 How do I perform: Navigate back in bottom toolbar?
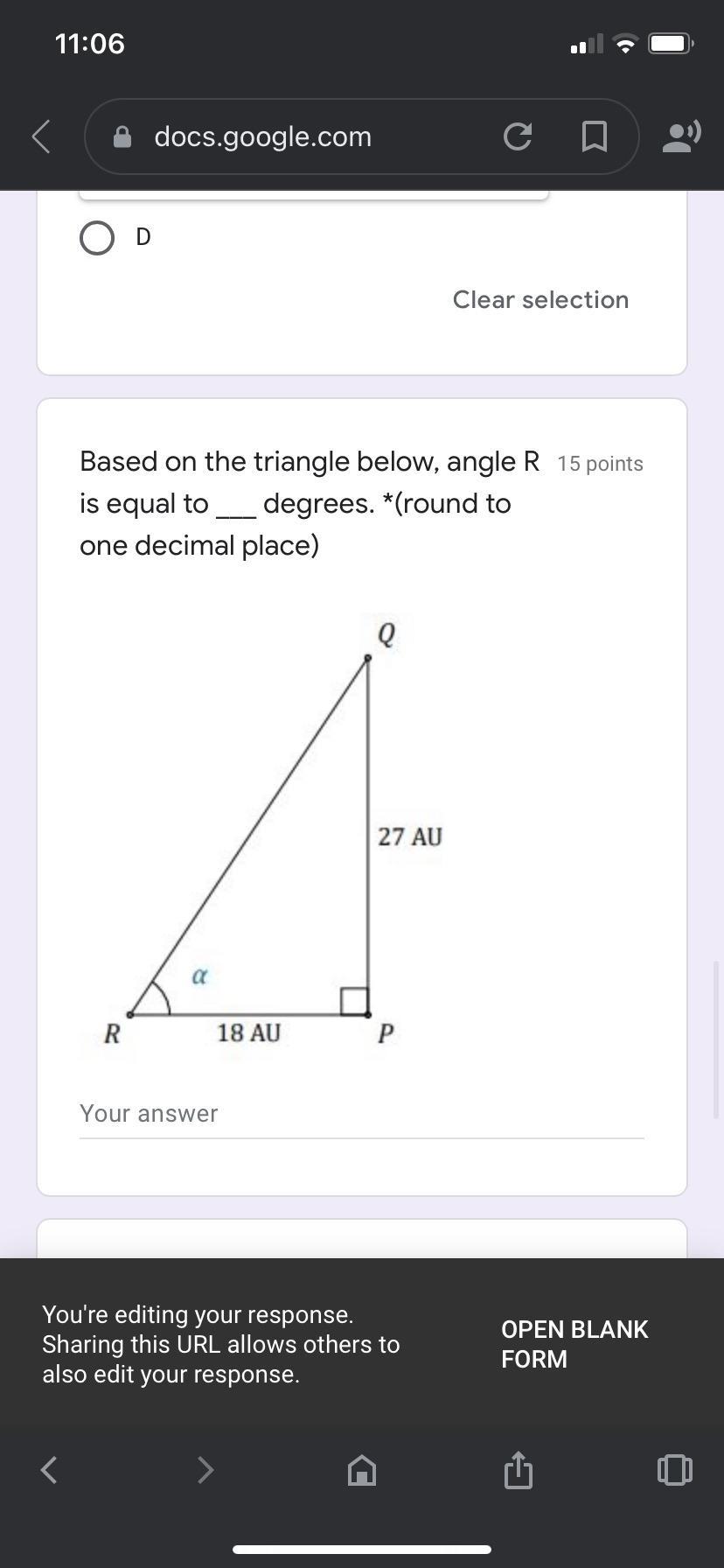point(50,1469)
